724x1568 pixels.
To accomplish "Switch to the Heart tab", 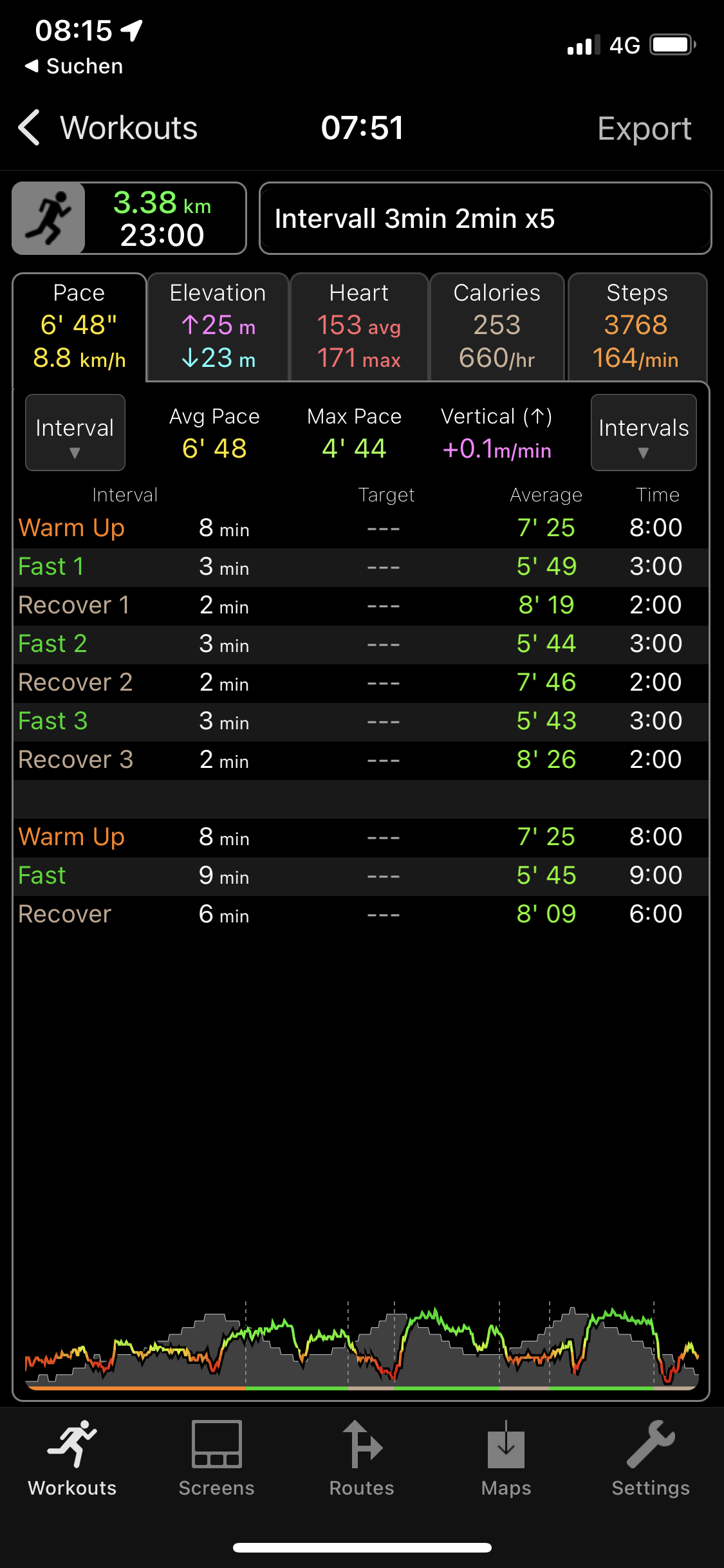I will (358, 327).
